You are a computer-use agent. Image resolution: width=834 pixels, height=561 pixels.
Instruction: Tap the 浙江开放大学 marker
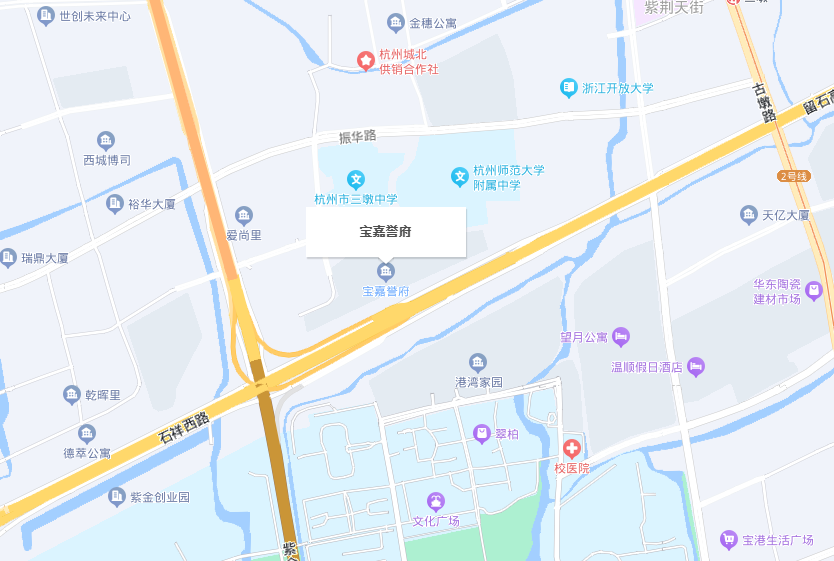(569, 88)
